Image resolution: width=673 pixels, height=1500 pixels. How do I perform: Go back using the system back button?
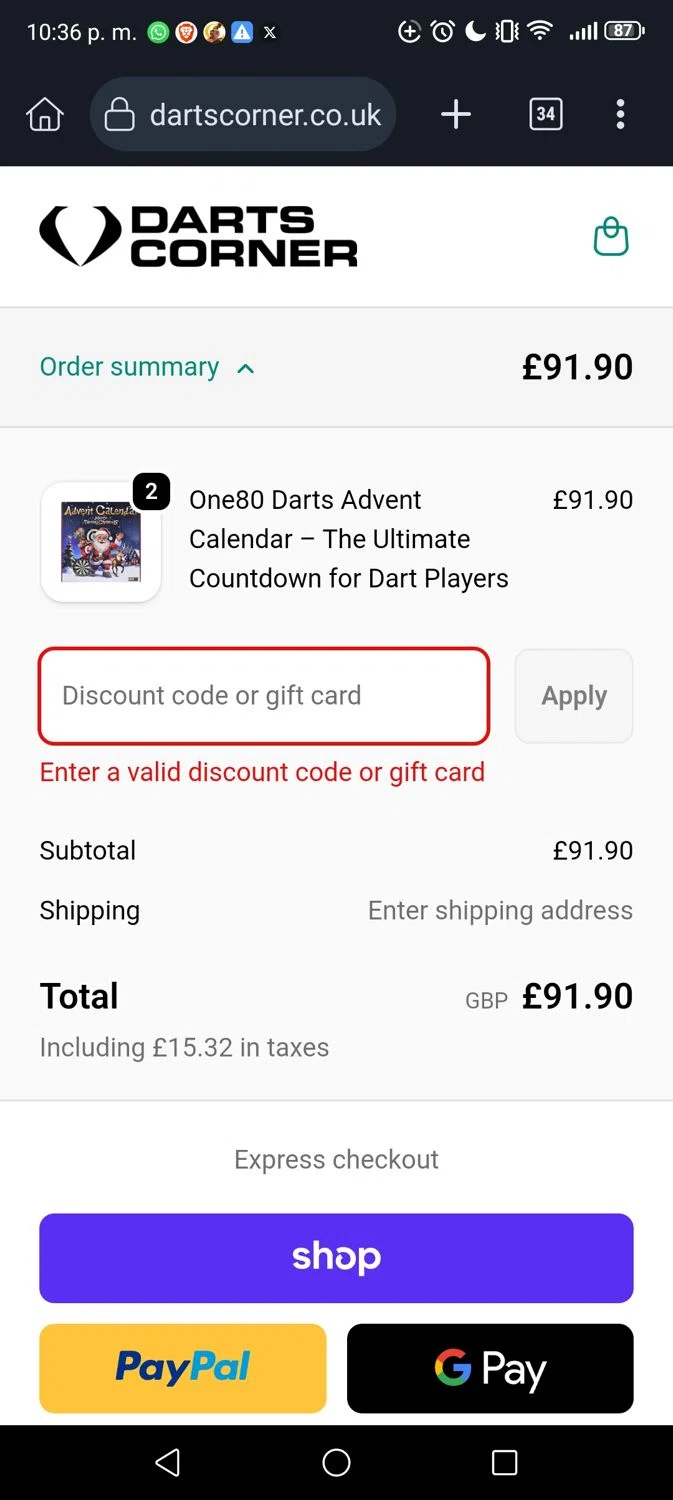[x=168, y=1463]
